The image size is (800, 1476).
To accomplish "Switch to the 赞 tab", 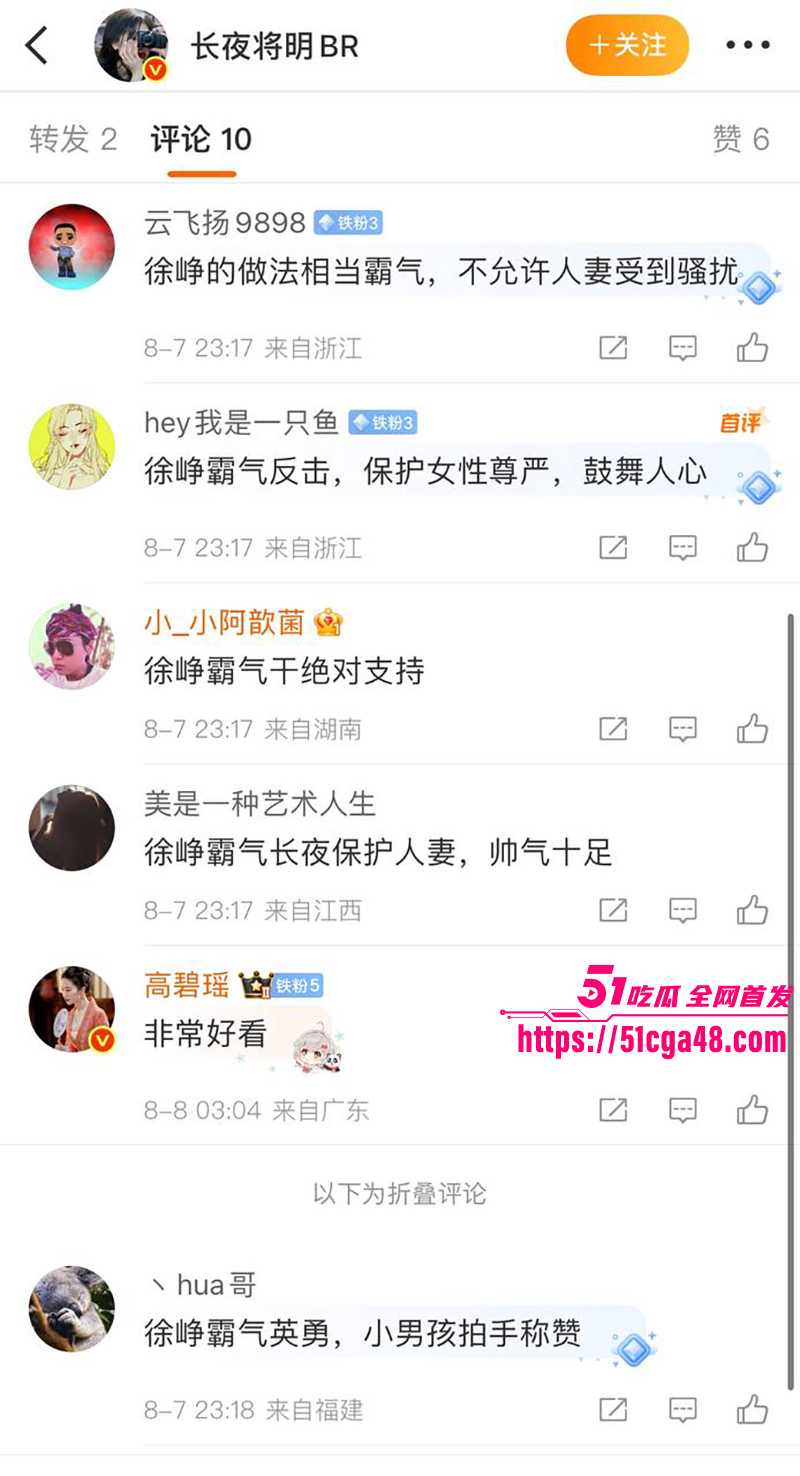I will [740, 139].
